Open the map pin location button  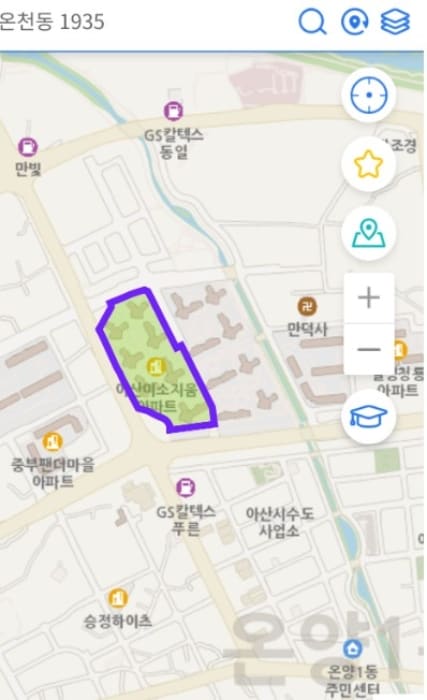pyautogui.click(x=369, y=233)
